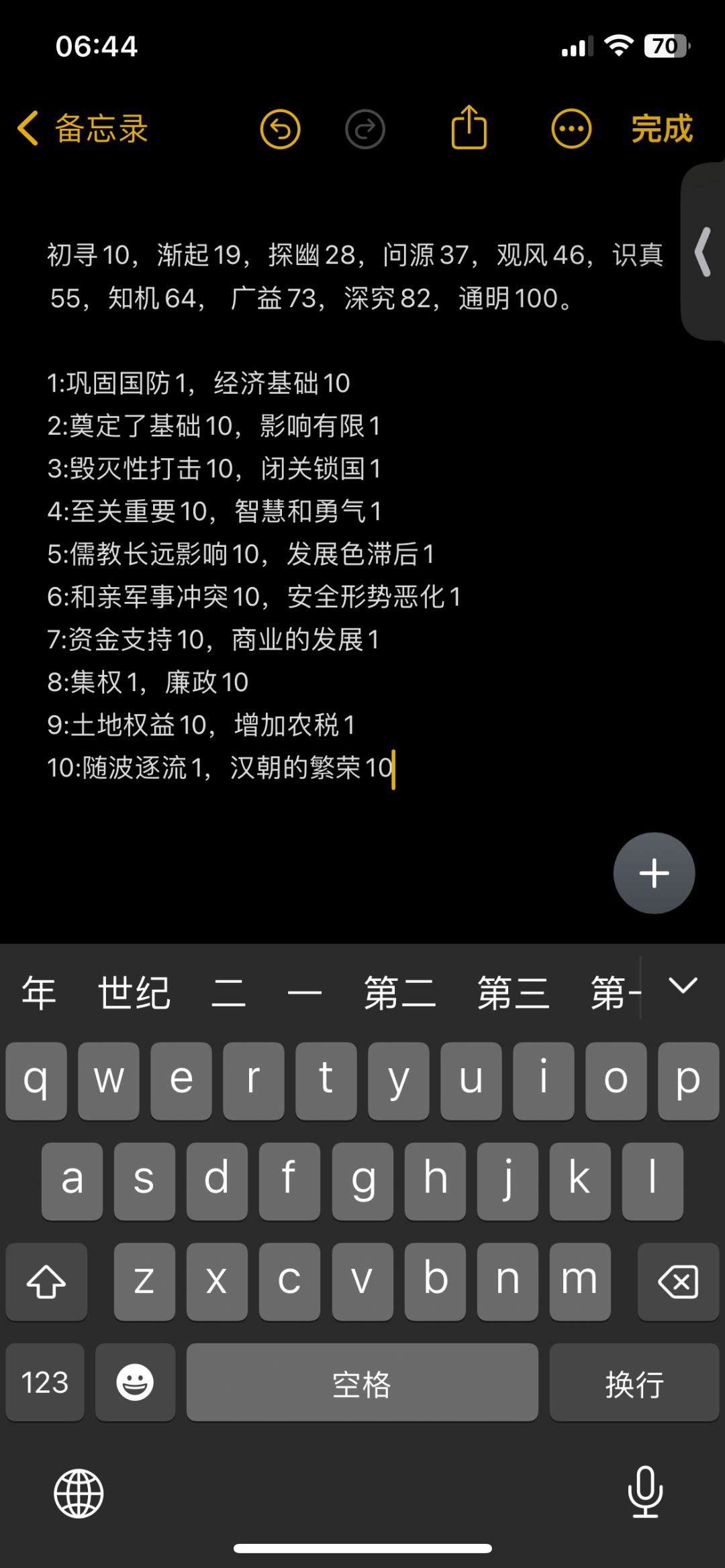This screenshot has height=1568, width=725.
Task: Open the emoji keyboard with the smiley key
Action: click(135, 1383)
